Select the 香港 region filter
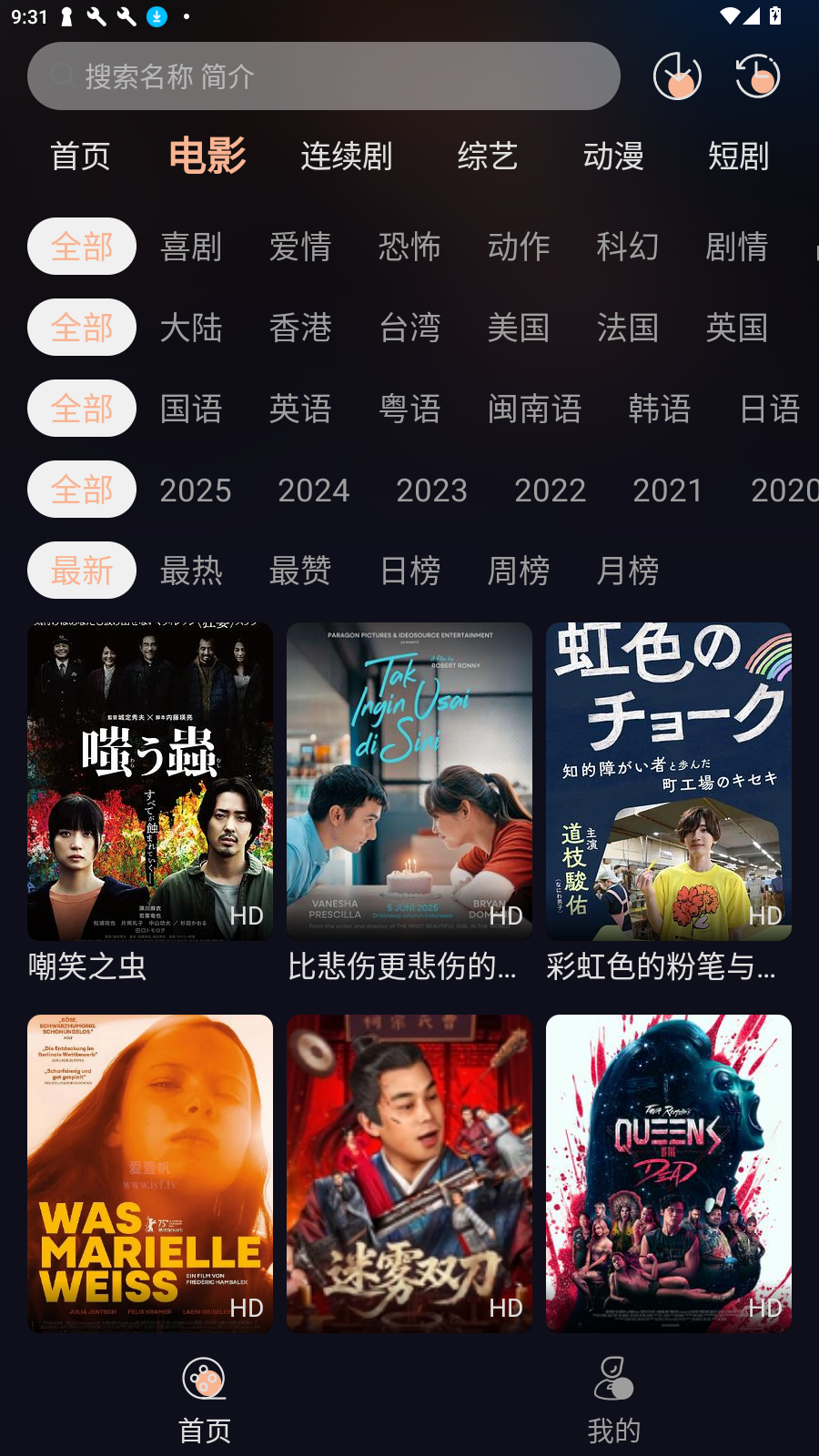The image size is (819, 1456). coord(301,328)
